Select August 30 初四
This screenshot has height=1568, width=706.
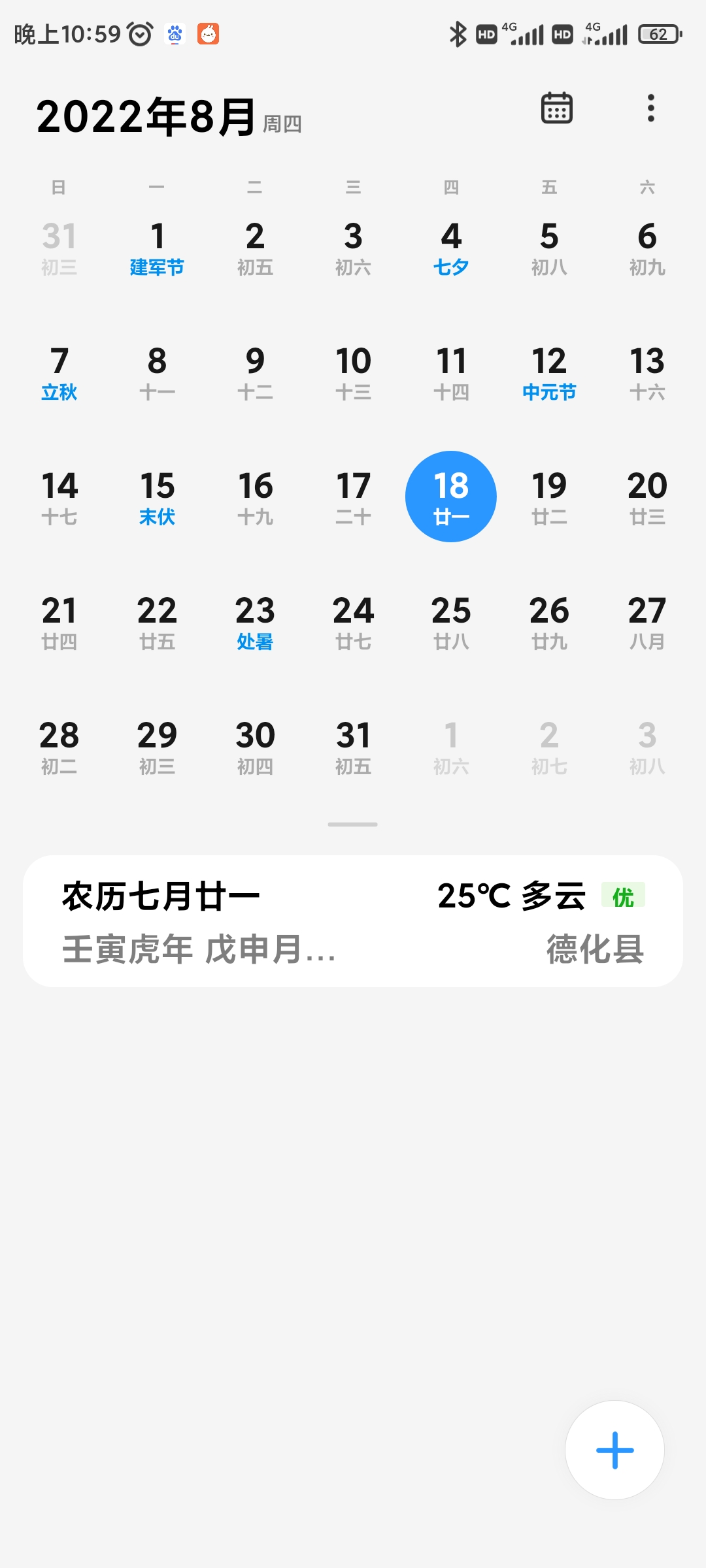[x=255, y=747]
